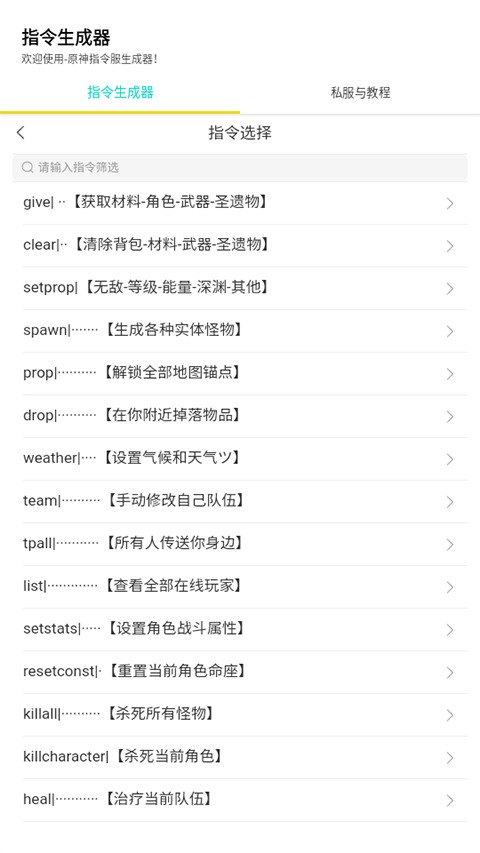Open the setstats command row
Image resolution: width=480 pixels, height=853 pixels.
(240, 629)
